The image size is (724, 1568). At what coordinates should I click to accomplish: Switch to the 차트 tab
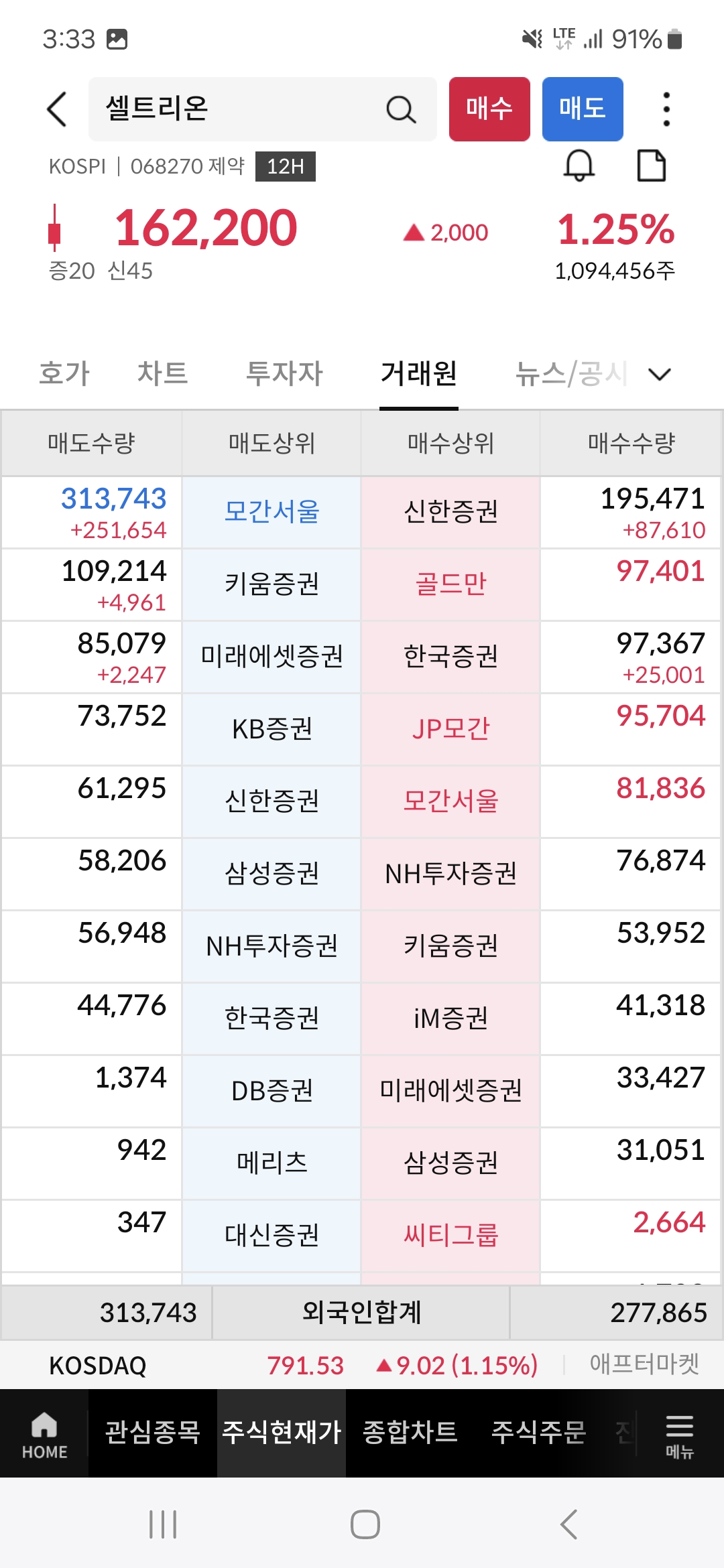coord(162,373)
